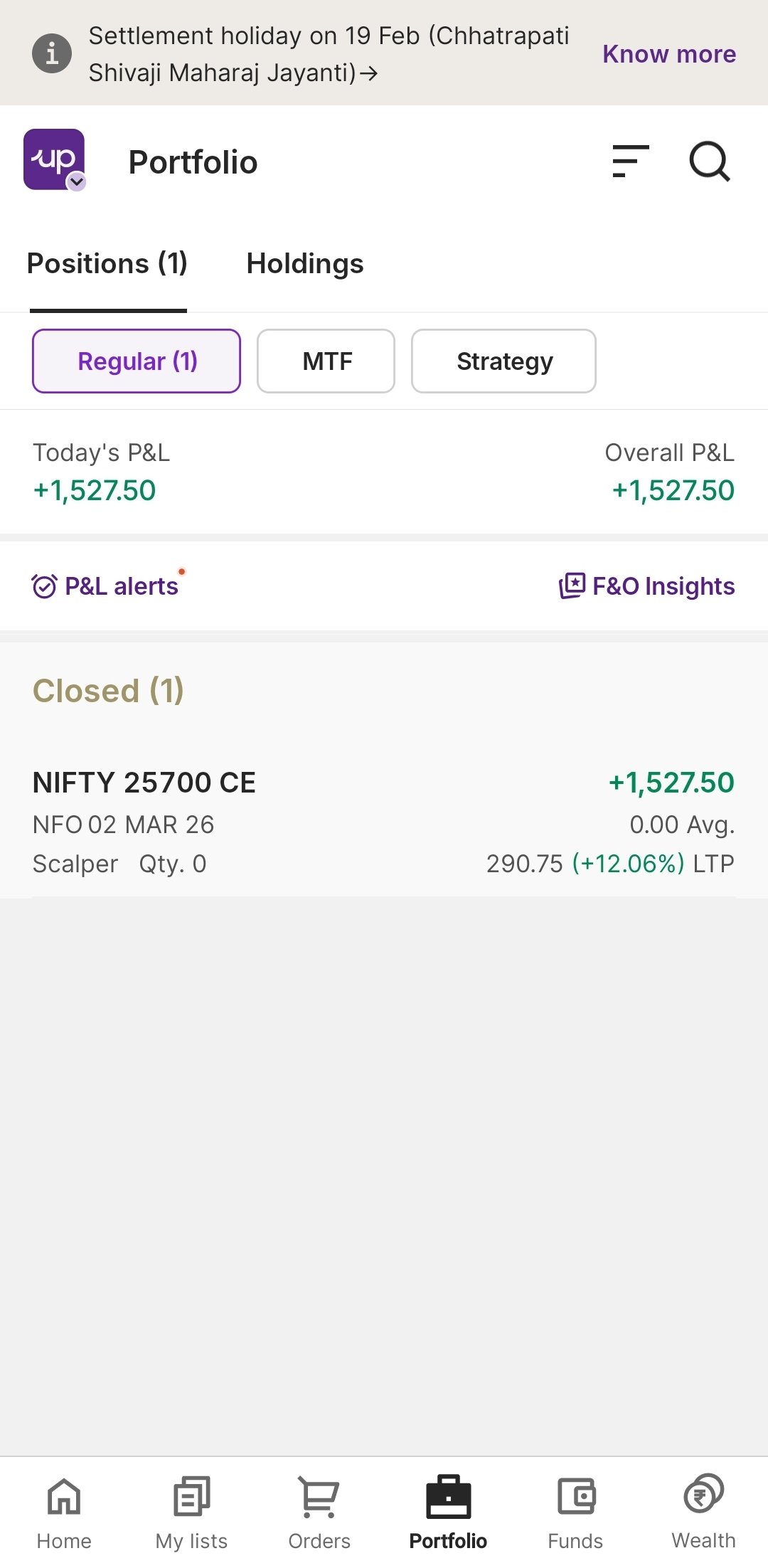Select the MTF chip
The image size is (768, 1568).
326,361
